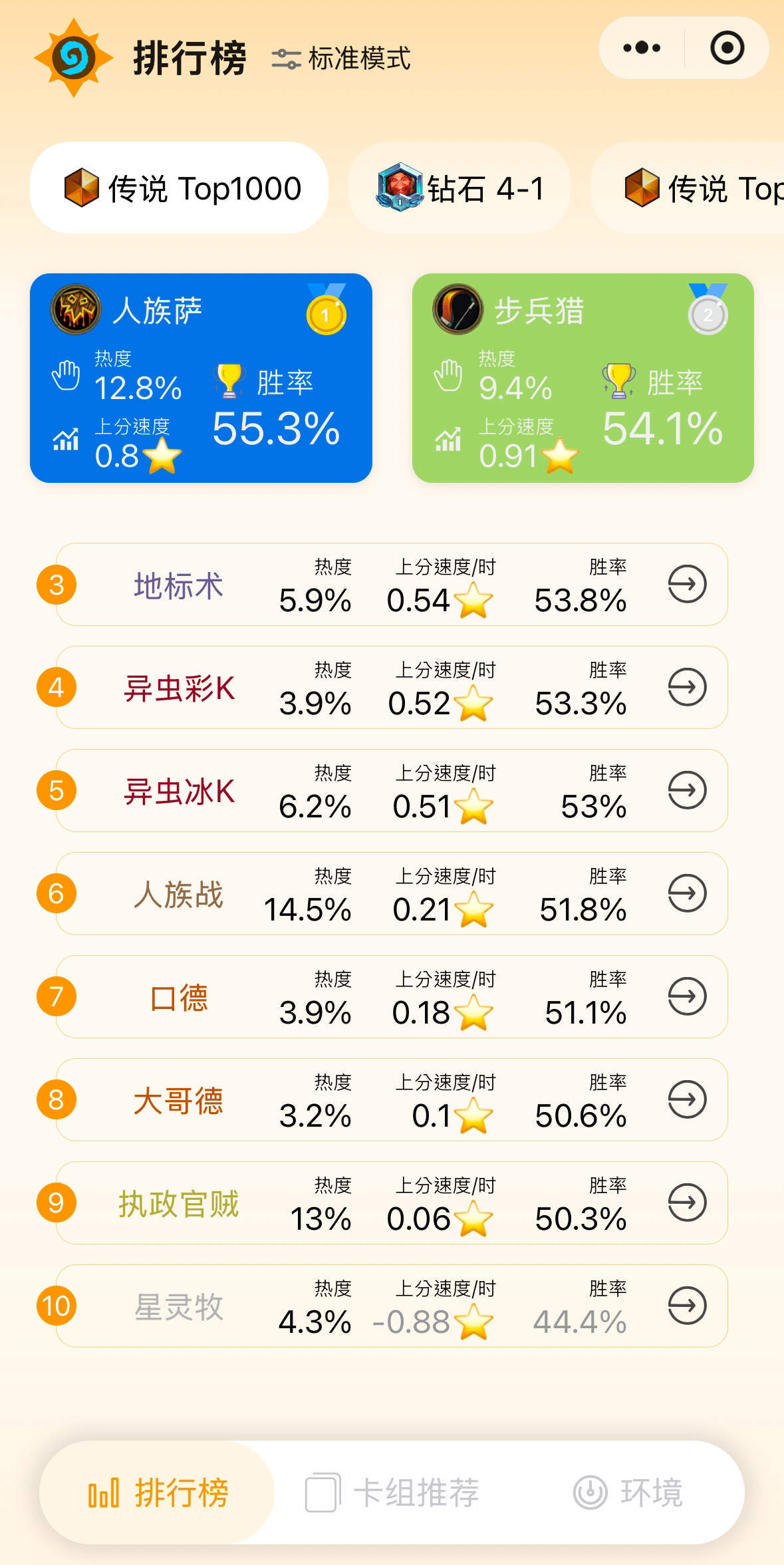Viewport: 784px width, 1565px height.
Task: View the 异虫彩K deck row
Action: [392, 688]
